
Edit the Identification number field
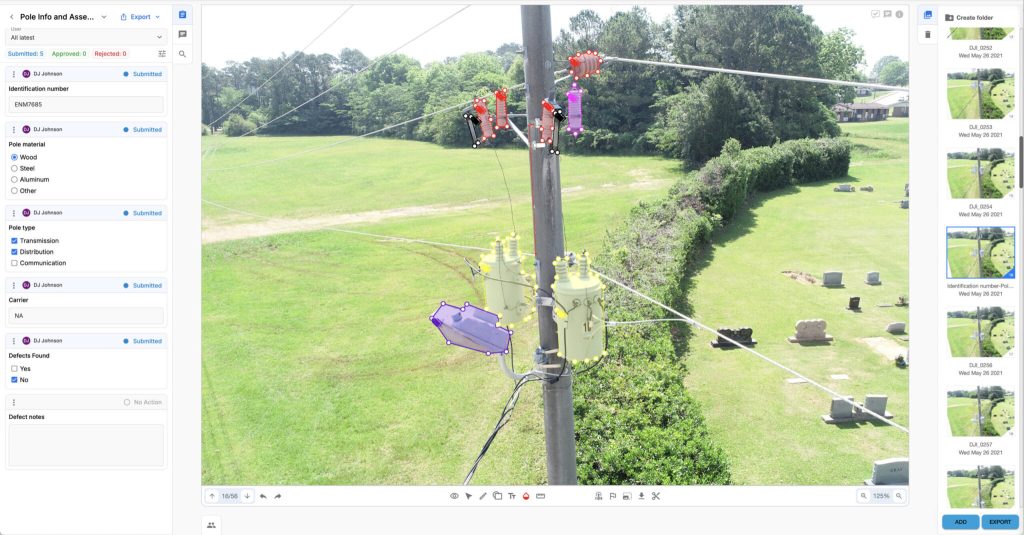(86, 104)
